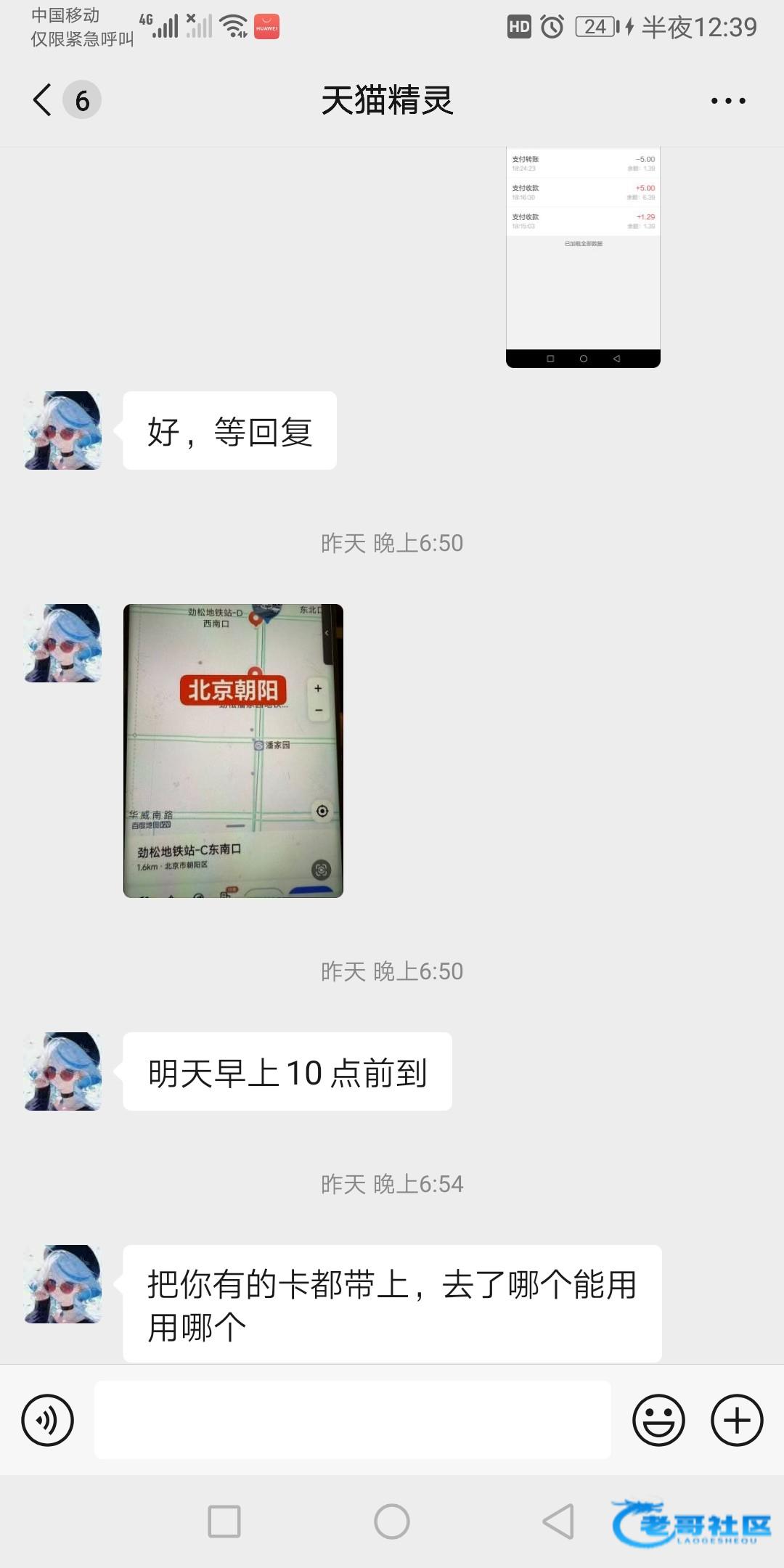Open the chat options three-dot menu
Viewport: 784px width, 1568px height.
coord(727,101)
